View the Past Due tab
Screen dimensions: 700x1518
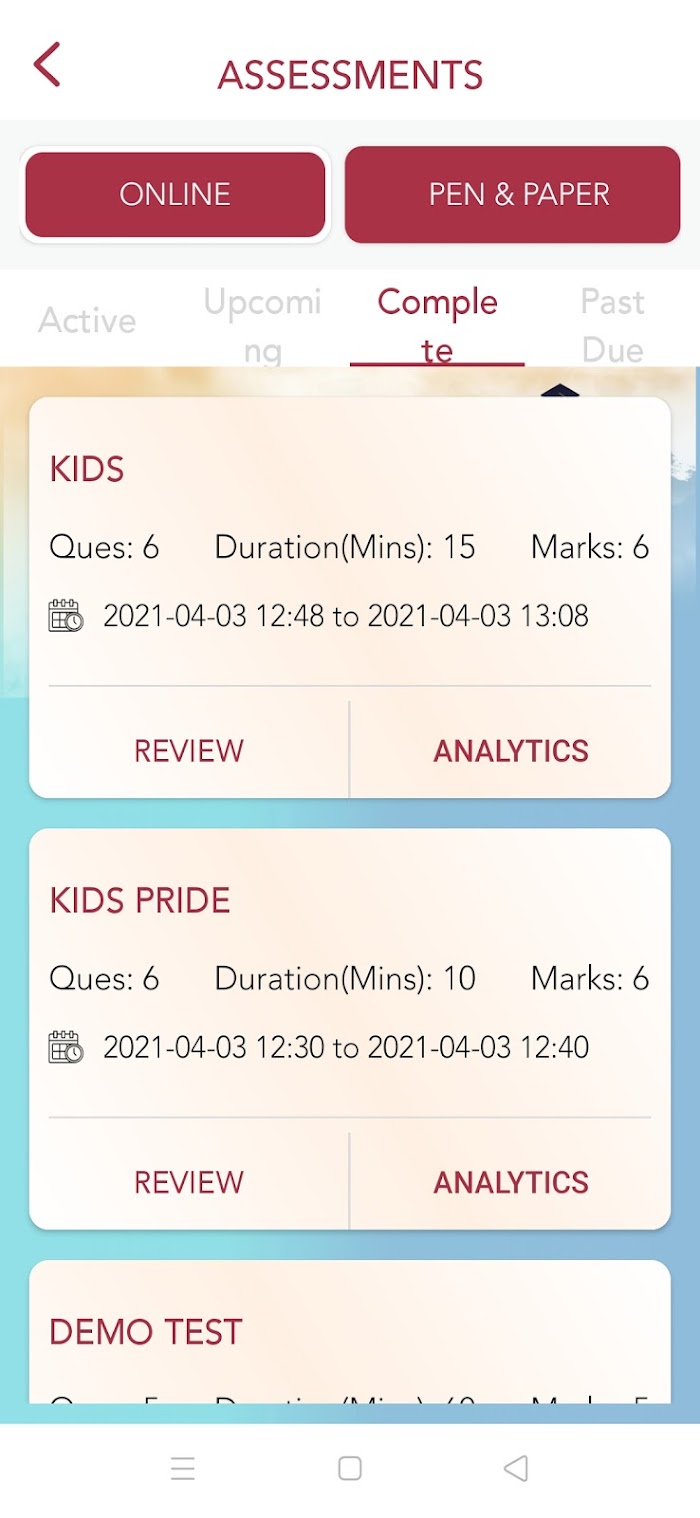(612, 325)
